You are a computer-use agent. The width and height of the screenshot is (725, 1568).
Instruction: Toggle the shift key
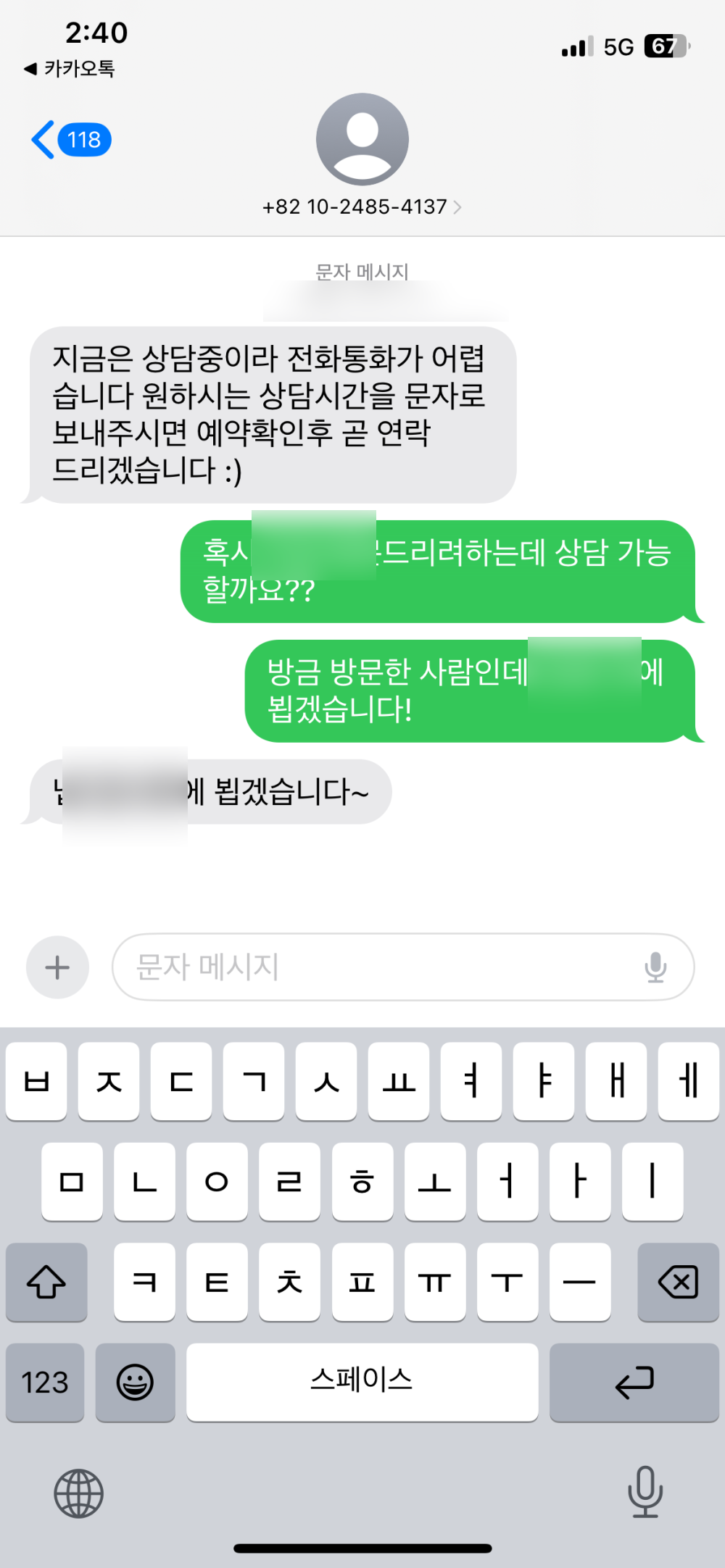(x=46, y=1282)
